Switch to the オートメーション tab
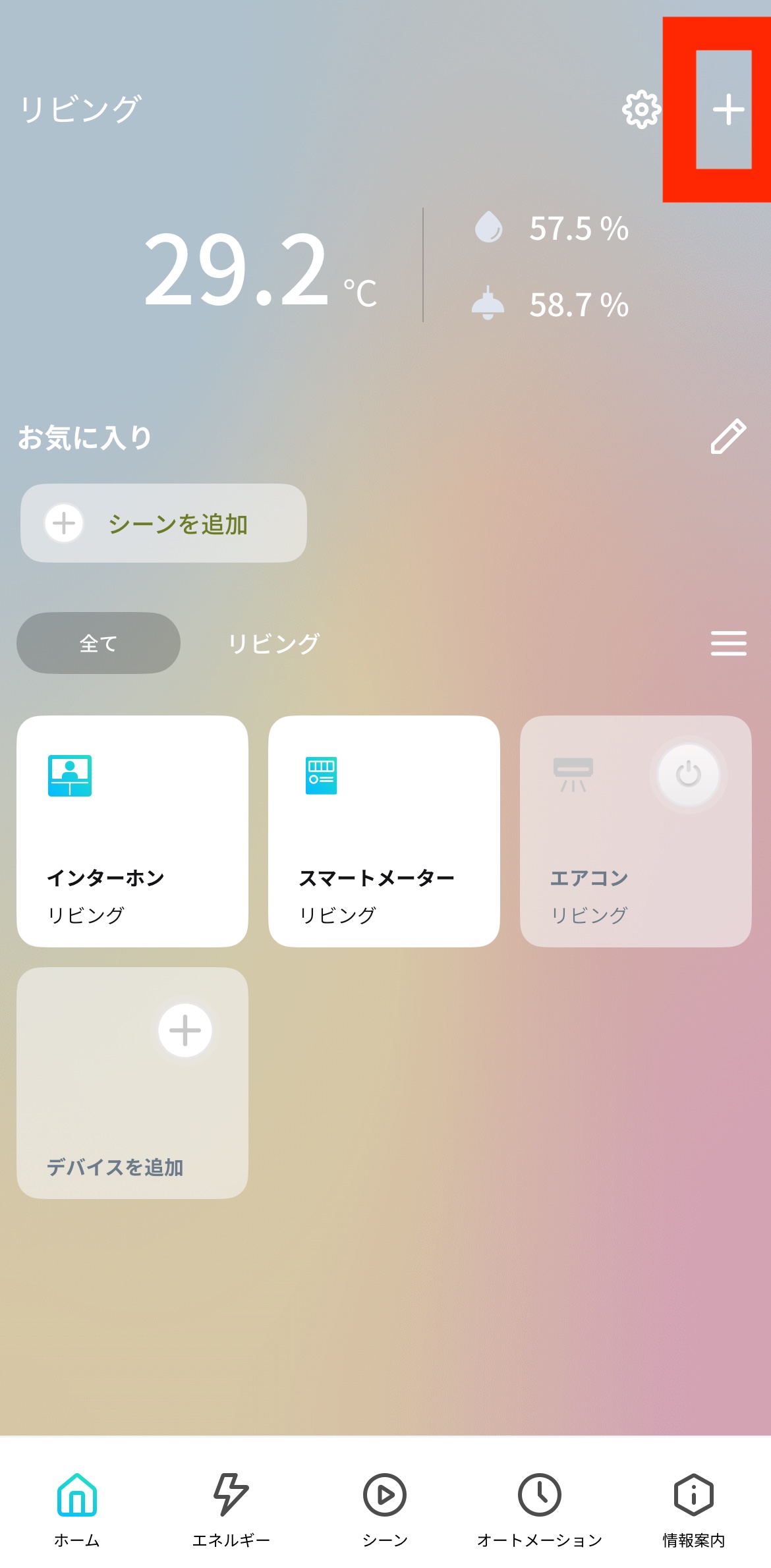Screen dimensions: 771x1568 pos(540,1510)
